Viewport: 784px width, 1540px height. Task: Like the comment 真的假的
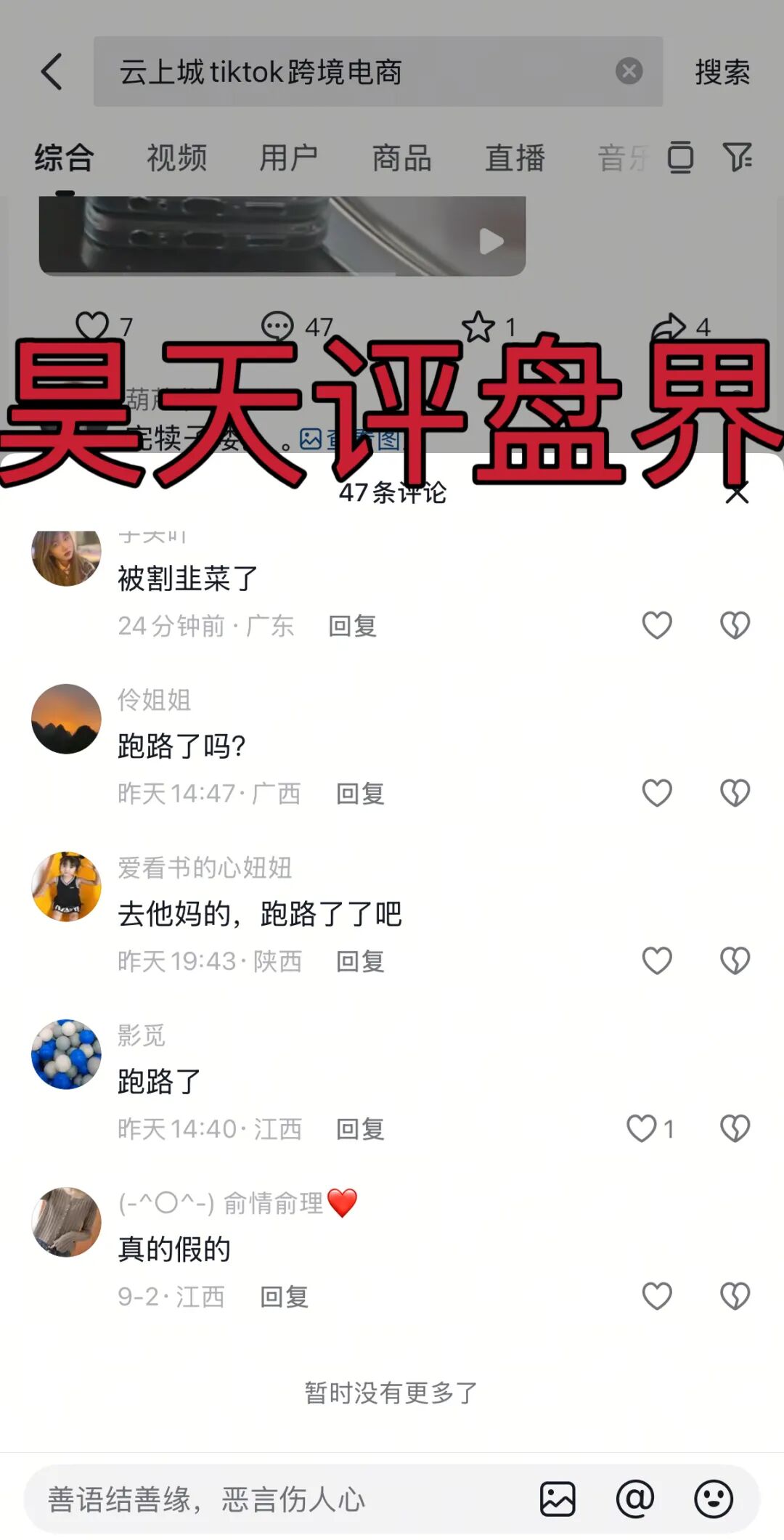pyautogui.click(x=657, y=1296)
